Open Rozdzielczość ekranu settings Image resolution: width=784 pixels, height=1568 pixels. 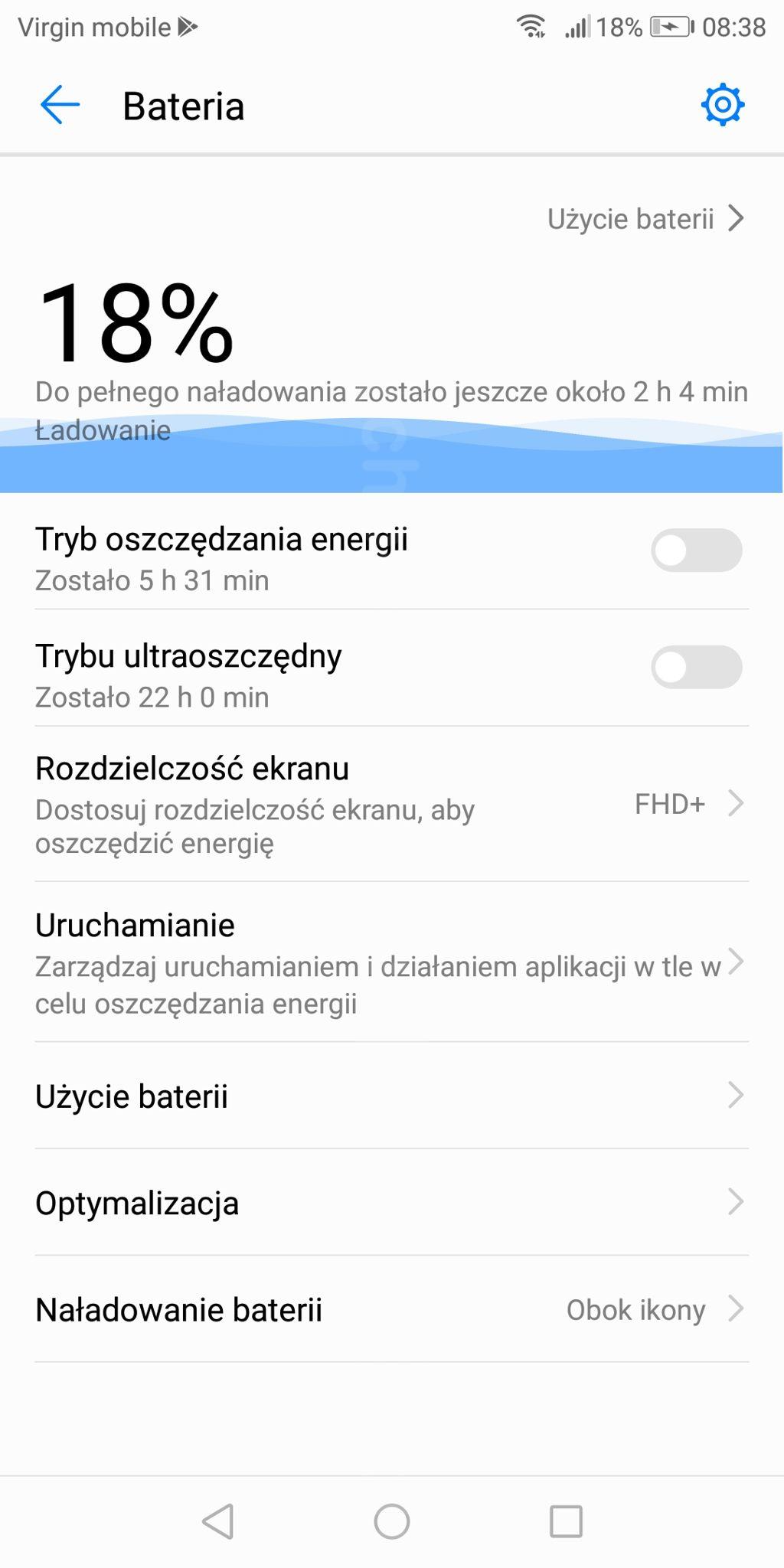tap(391, 804)
